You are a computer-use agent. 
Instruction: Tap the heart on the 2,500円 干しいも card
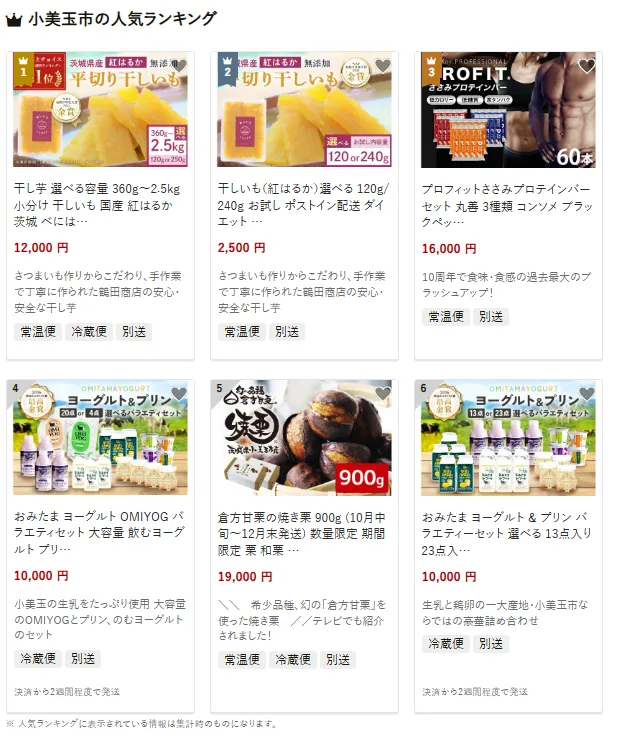382,67
